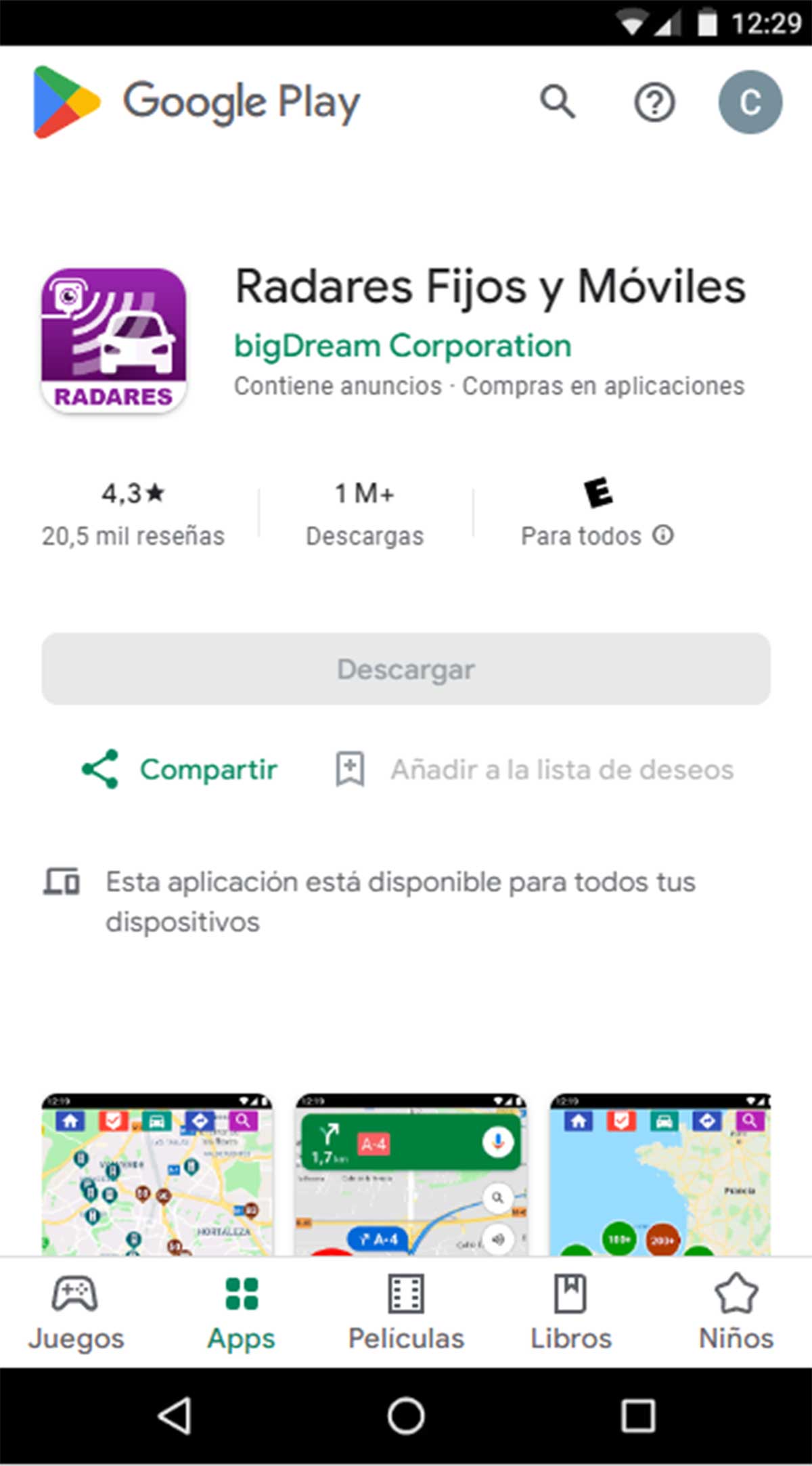This screenshot has width=812, height=1466.
Task: Open bigDream Corporation developer page
Action: pyautogui.click(x=402, y=346)
